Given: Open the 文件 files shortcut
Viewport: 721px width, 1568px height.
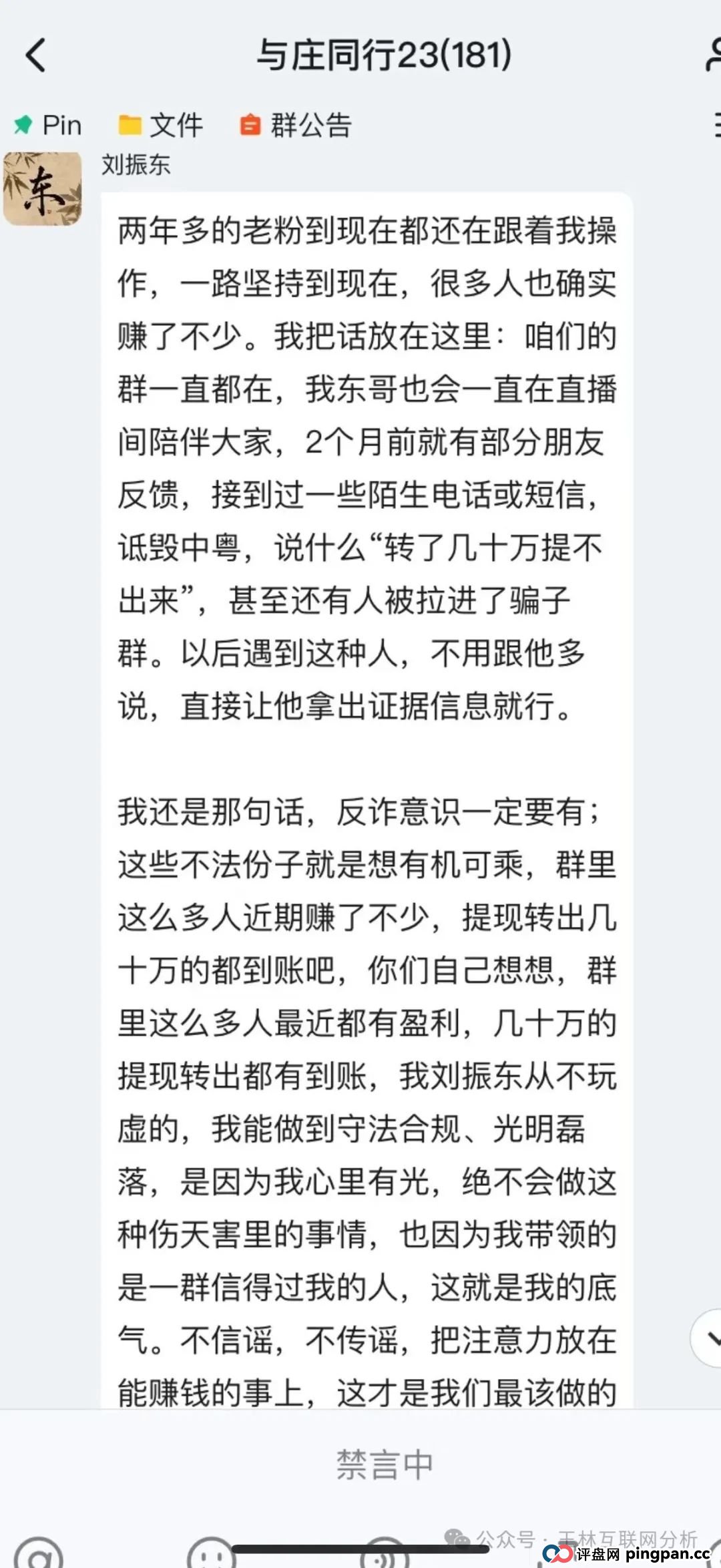Looking at the screenshot, I should [161, 125].
